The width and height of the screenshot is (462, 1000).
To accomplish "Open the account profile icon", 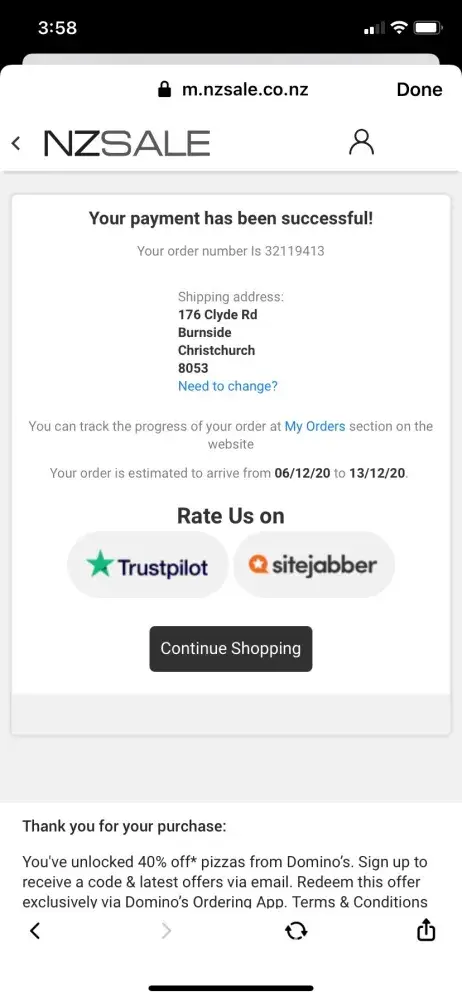I will [361, 142].
